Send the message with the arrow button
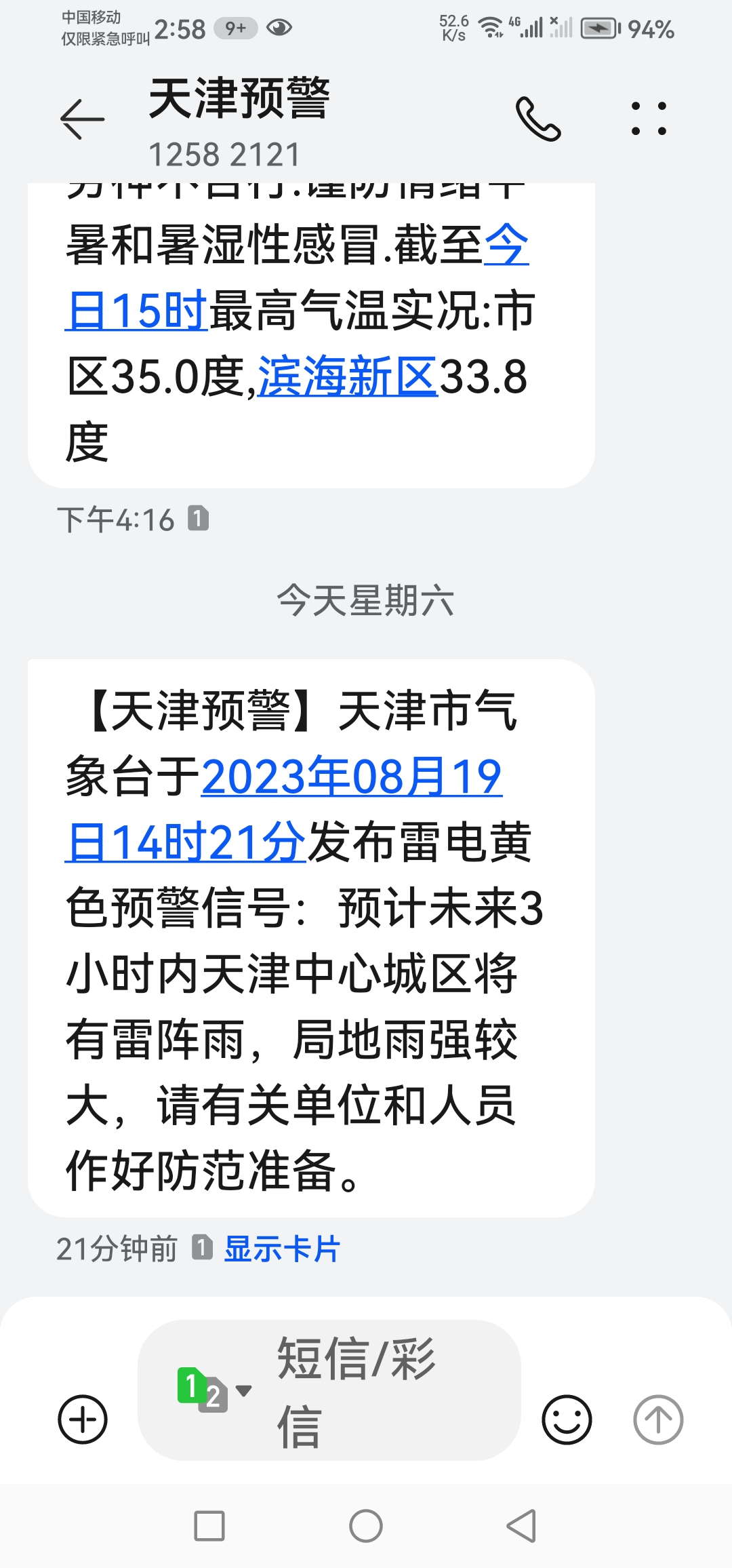The image size is (732, 1568). point(657,1419)
